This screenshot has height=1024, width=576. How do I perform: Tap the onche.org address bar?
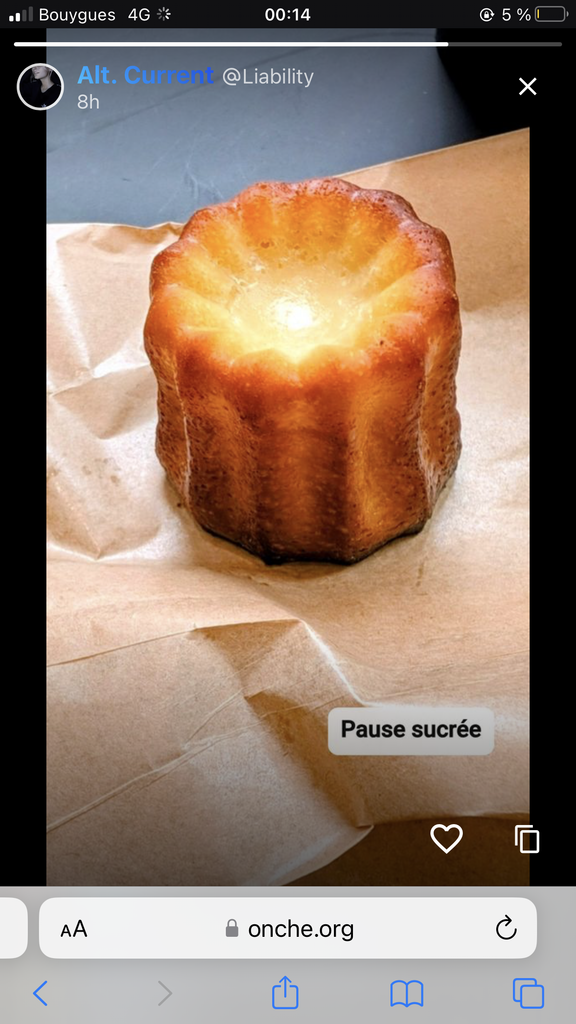[x=288, y=928]
